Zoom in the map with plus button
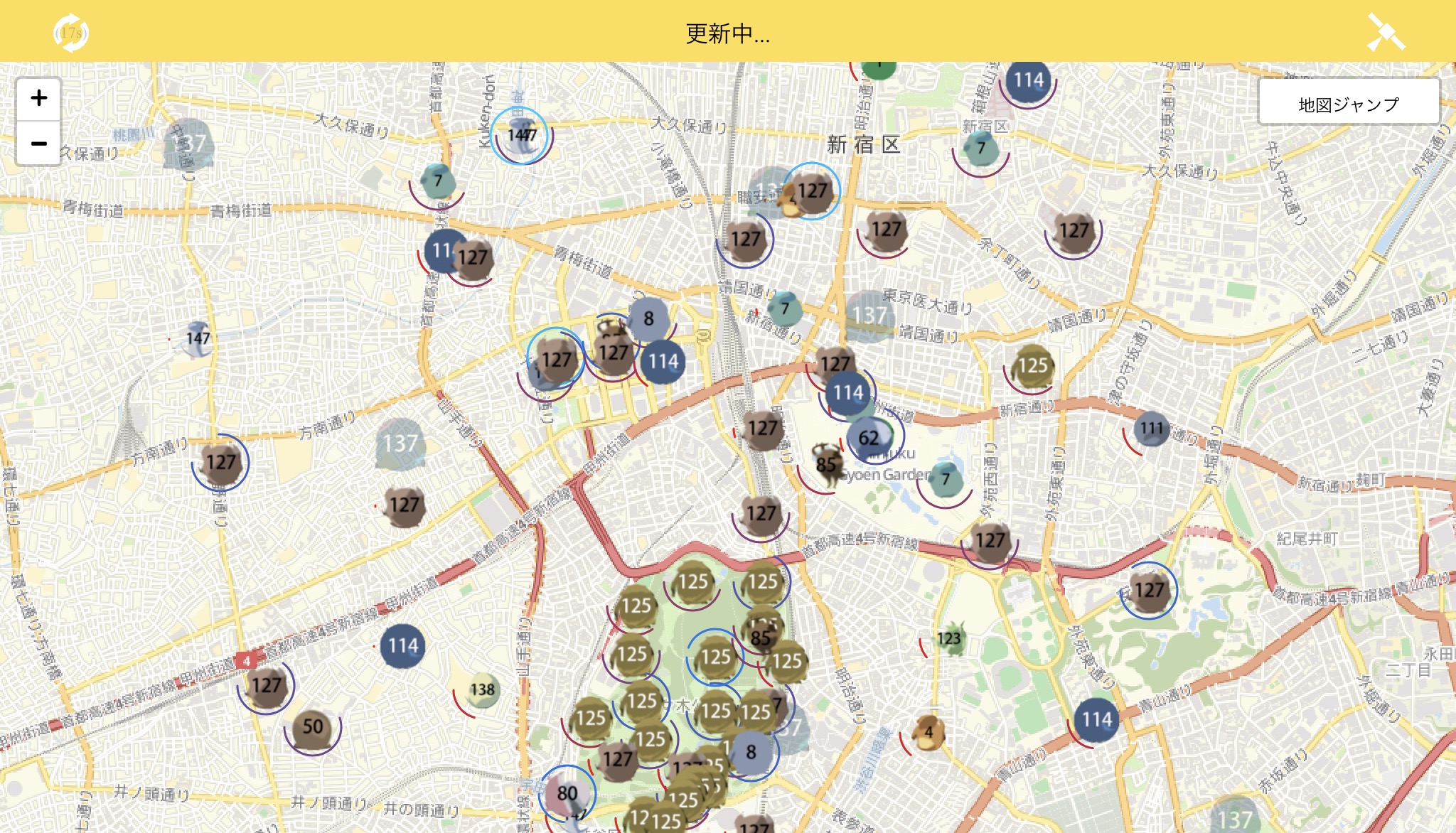The image size is (1456, 833). 39,98
